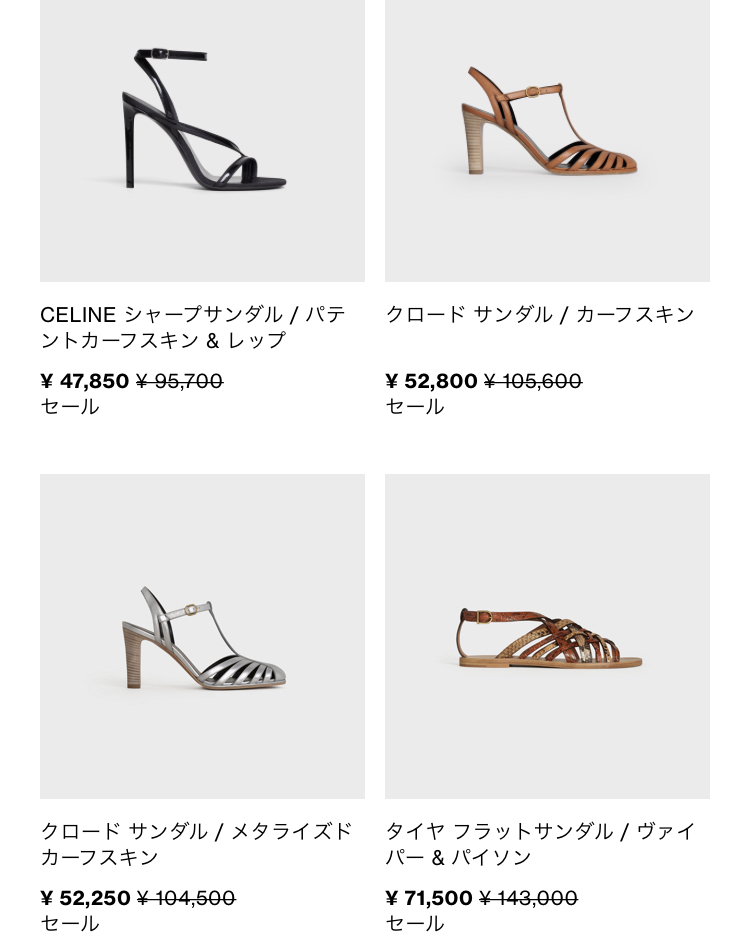The width and height of the screenshot is (750, 949).
Task: Select the タイヤ フラットサンダル product image
Action: click(x=547, y=636)
